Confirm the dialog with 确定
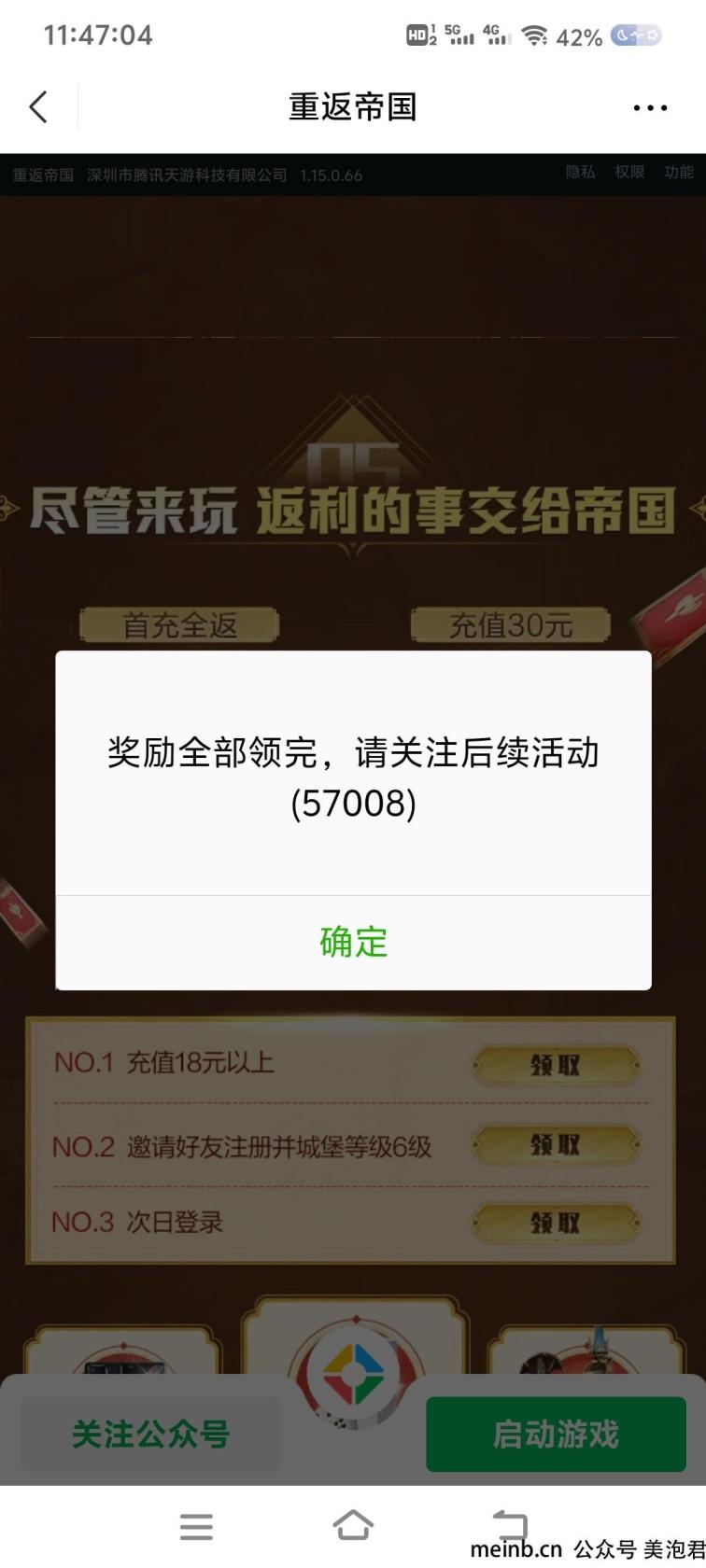This screenshot has height=1568, width=706. click(x=353, y=942)
